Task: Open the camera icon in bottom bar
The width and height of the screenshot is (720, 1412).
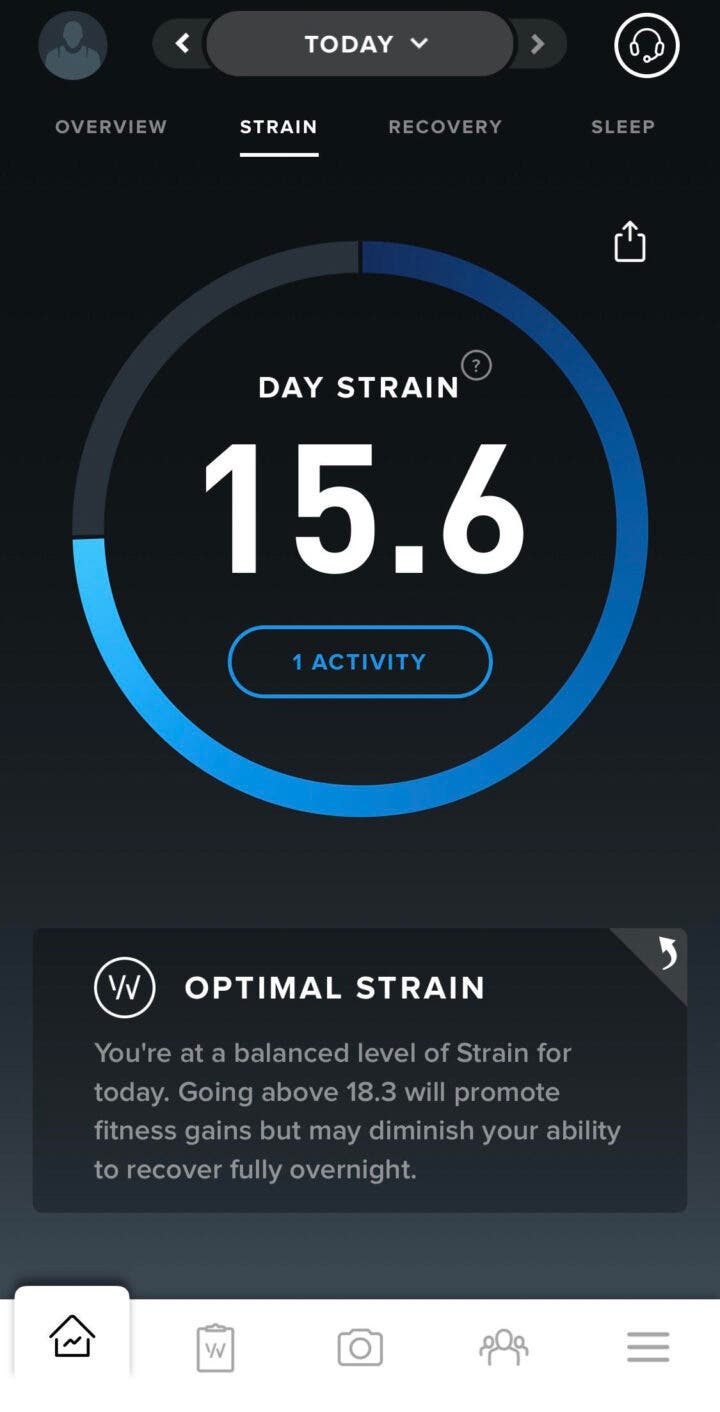Action: tap(361, 1347)
